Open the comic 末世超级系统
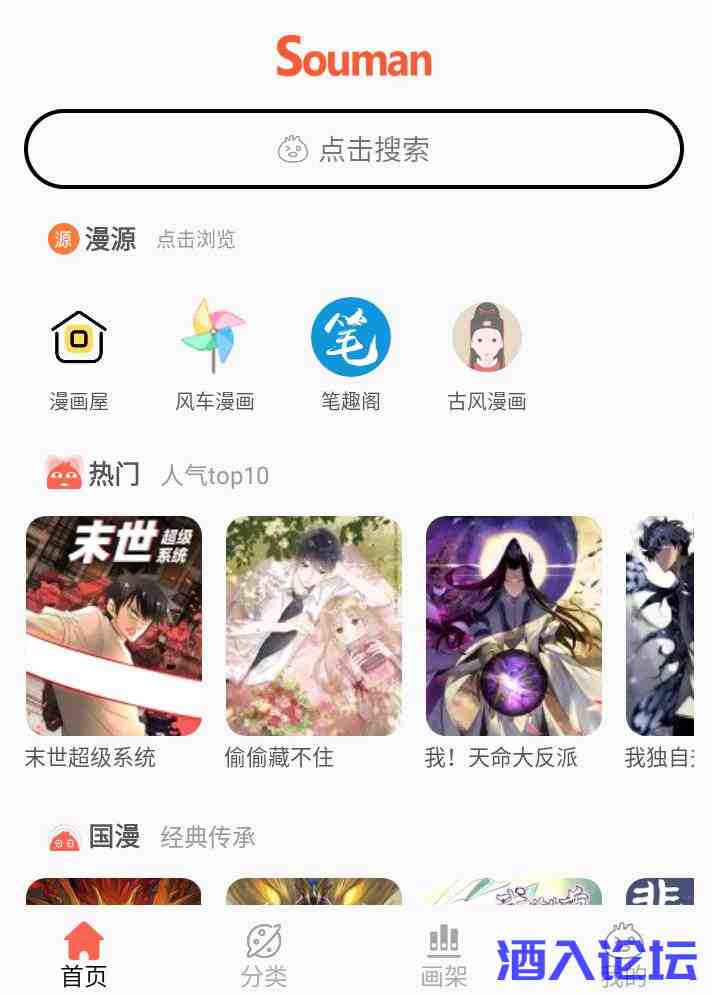 click(113, 627)
